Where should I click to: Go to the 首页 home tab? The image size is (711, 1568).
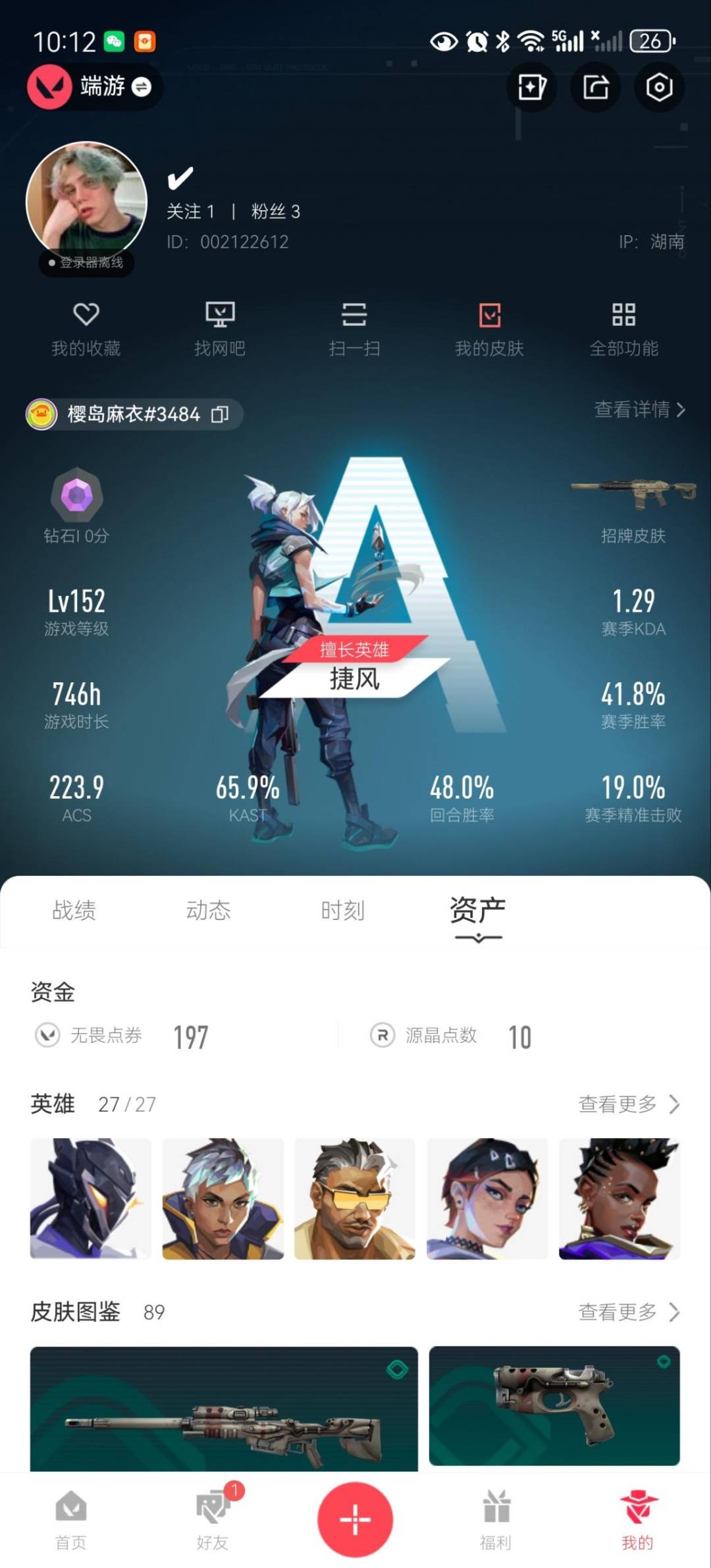click(71, 1521)
